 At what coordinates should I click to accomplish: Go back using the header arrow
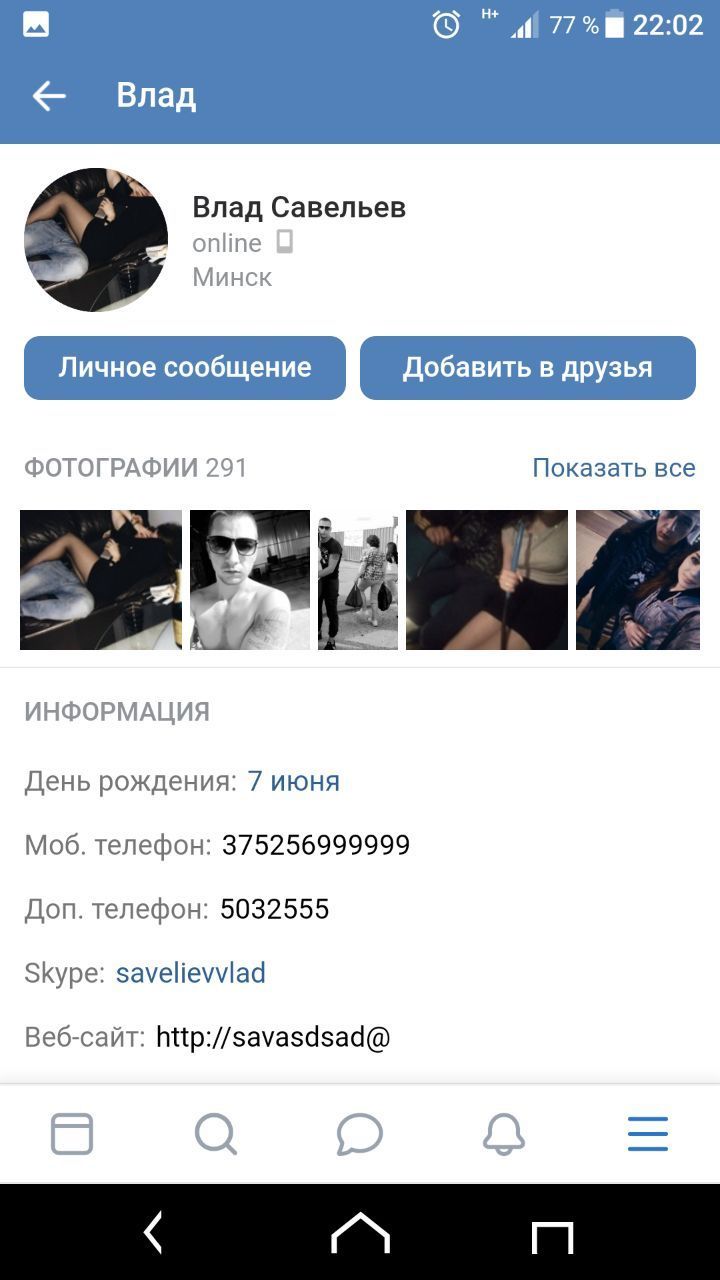click(x=48, y=96)
